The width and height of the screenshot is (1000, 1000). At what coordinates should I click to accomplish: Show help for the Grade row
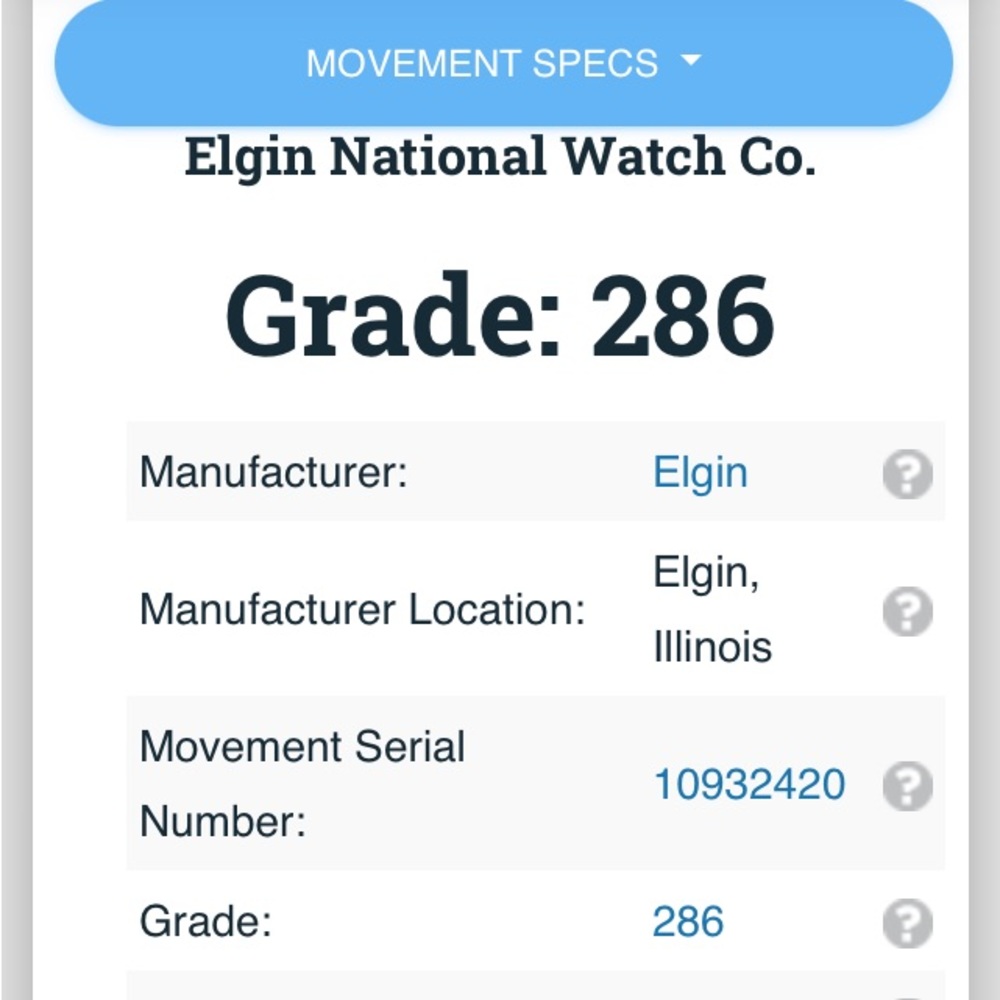[x=907, y=922]
